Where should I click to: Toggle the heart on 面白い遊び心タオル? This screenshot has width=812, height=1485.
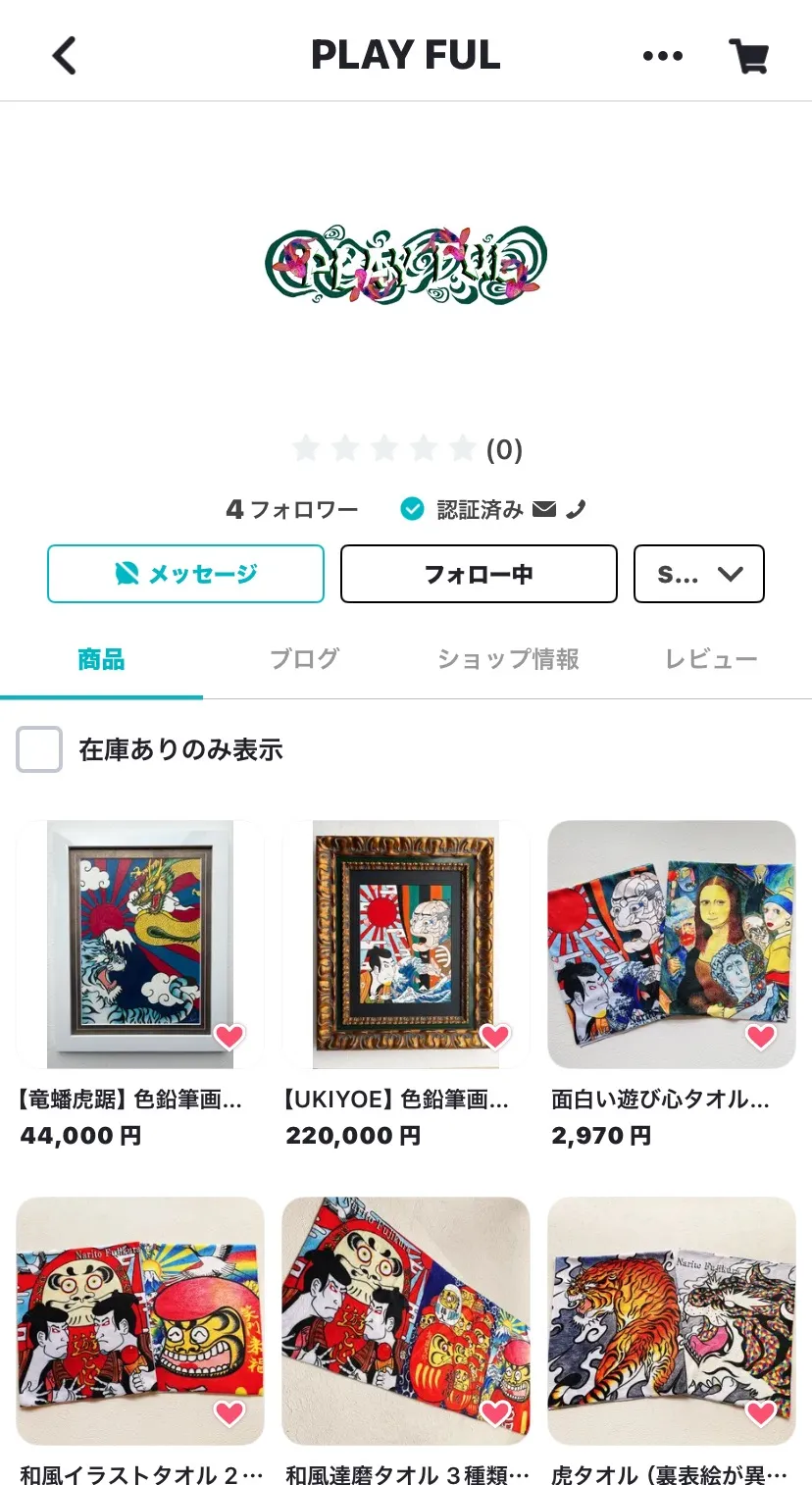click(761, 1036)
